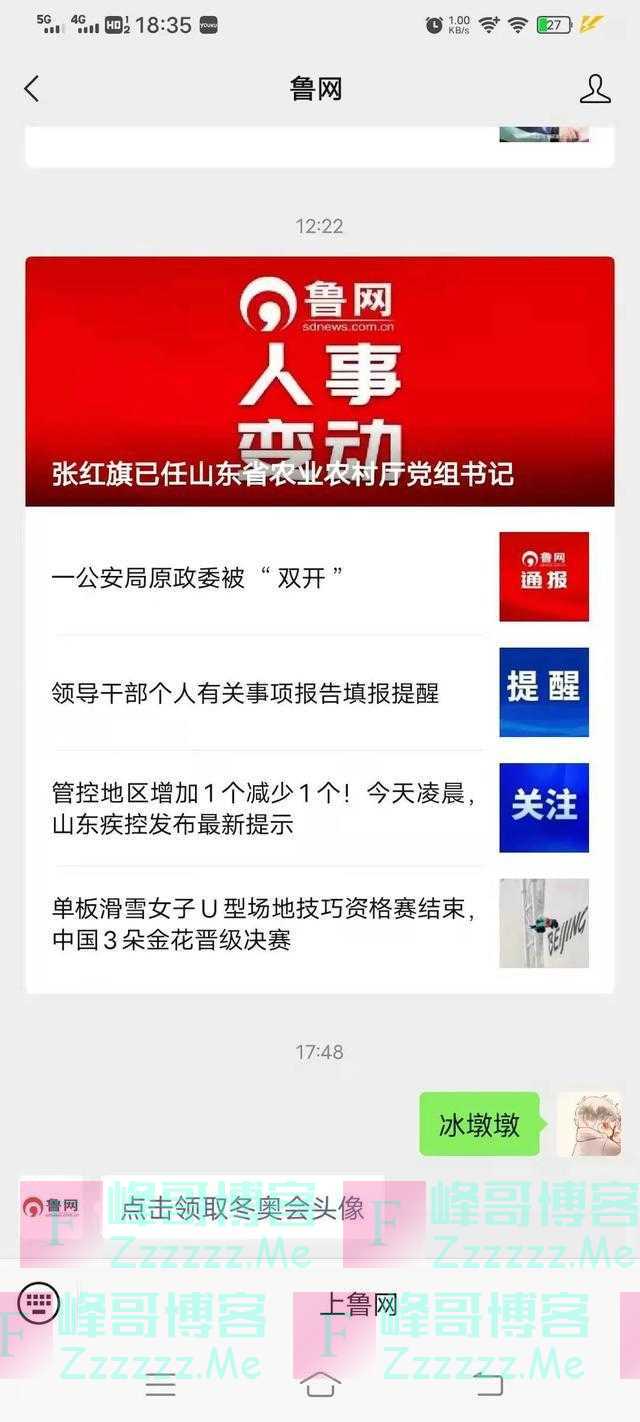Tap the 点击领取冬奥会头像 reply message

coord(242,1208)
